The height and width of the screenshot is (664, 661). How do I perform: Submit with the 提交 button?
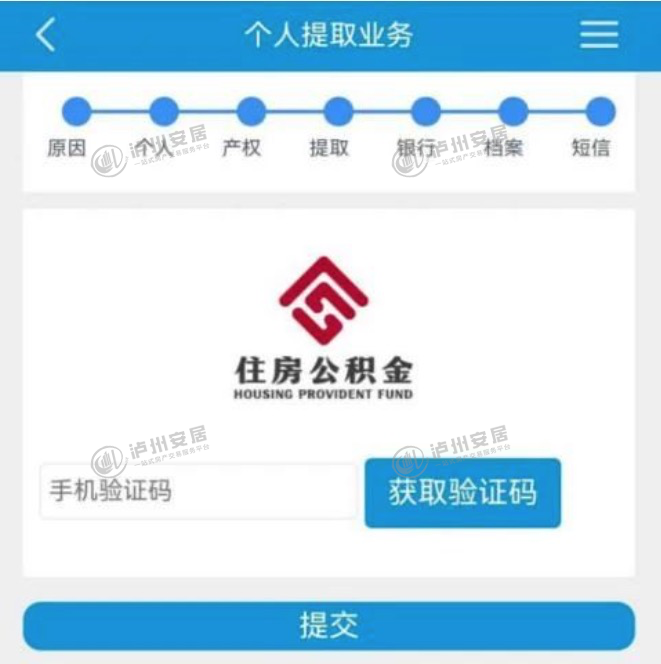tap(329, 625)
